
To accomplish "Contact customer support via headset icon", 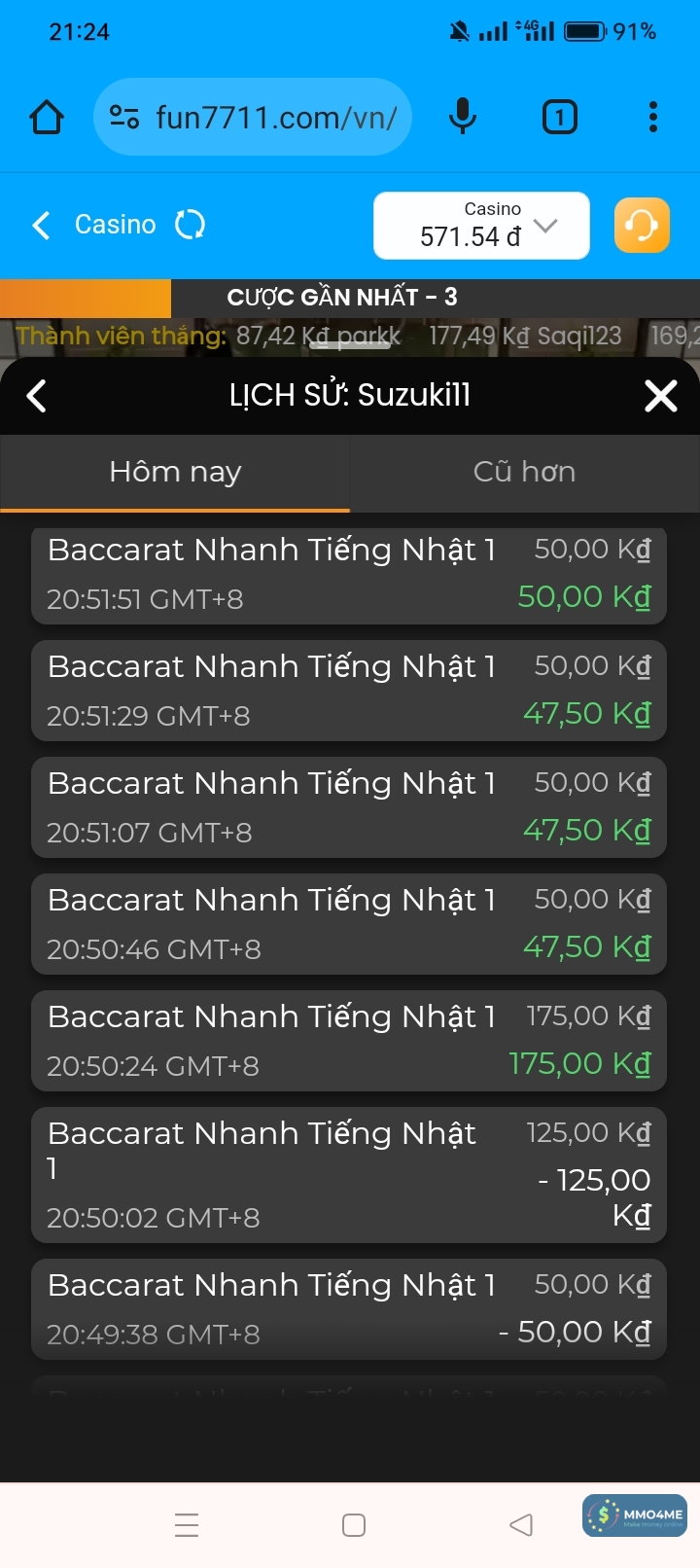I will [642, 226].
